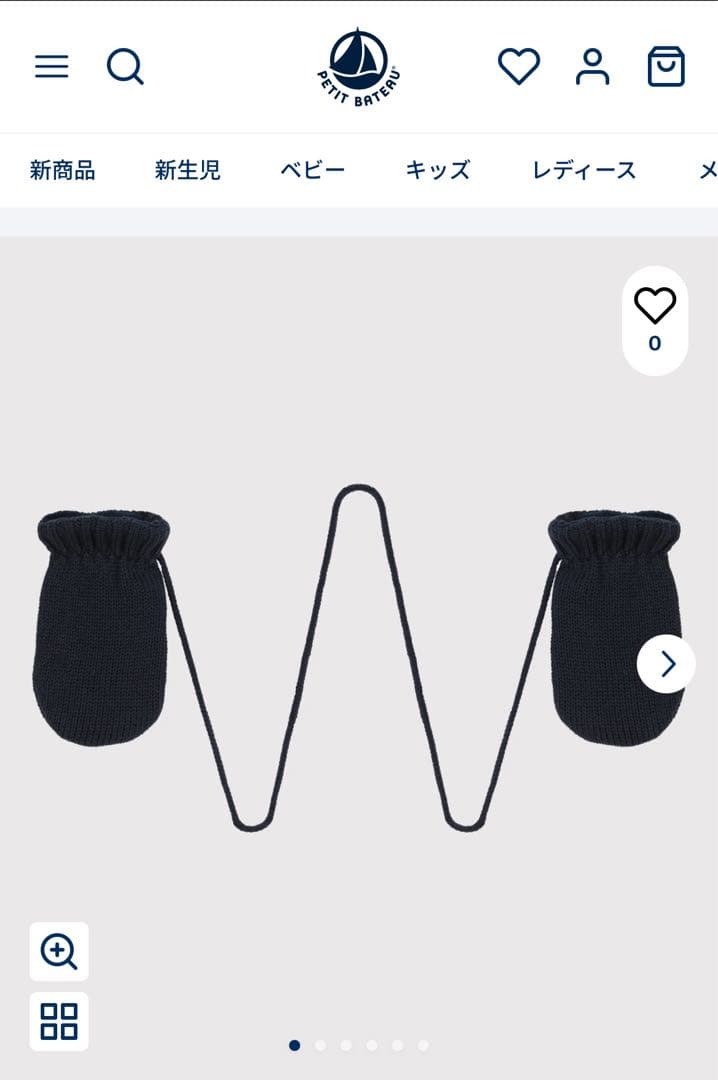Open the image grid view
718x1080 pixels.
(59, 1021)
